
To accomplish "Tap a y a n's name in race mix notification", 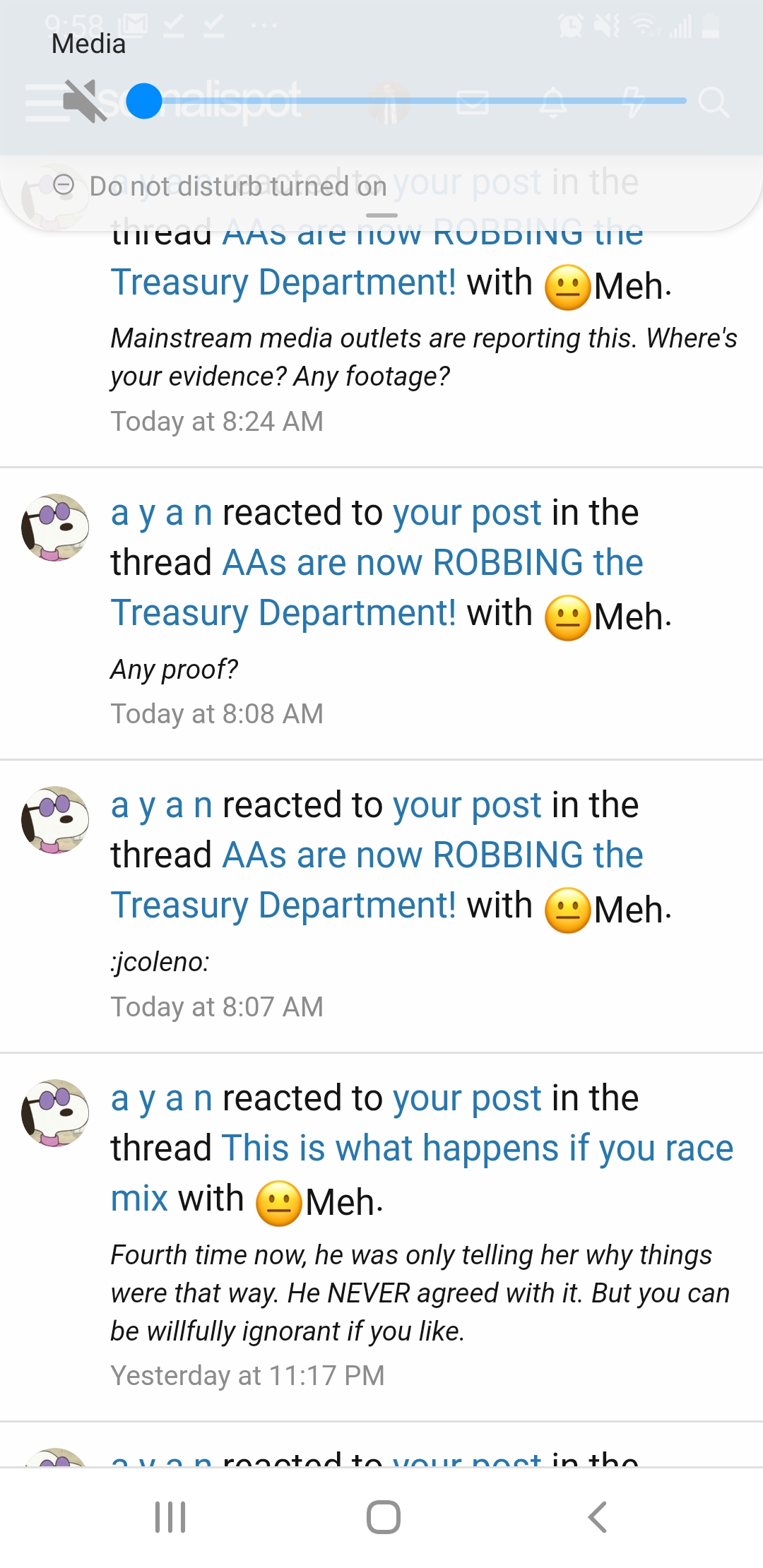I will [x=162, y=1098].
